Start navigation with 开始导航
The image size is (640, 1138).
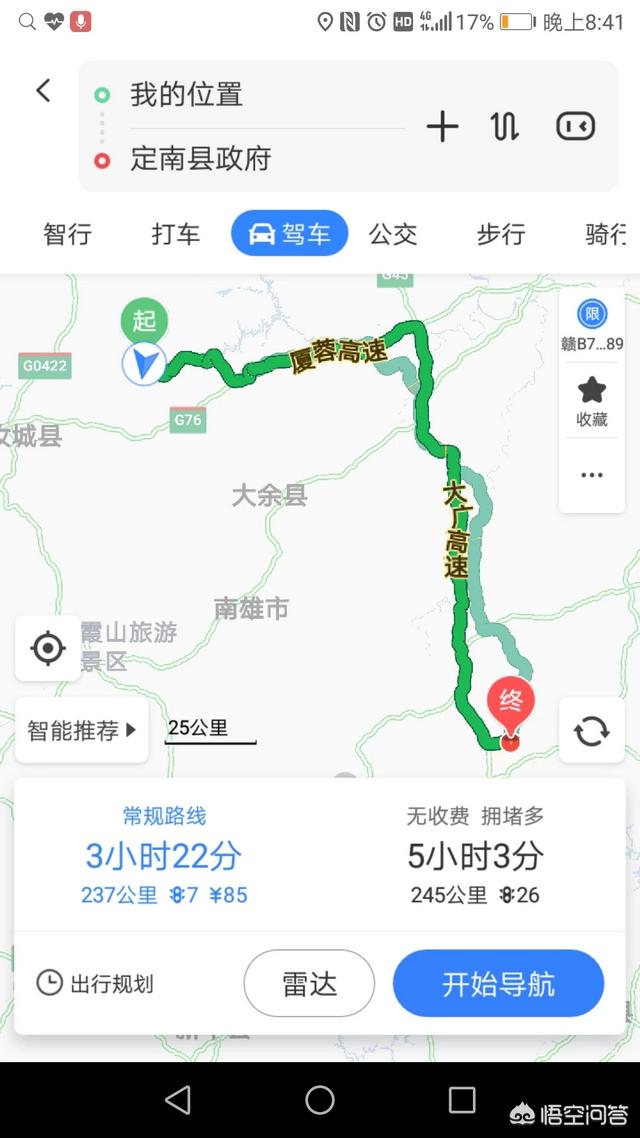click(498, 983)
